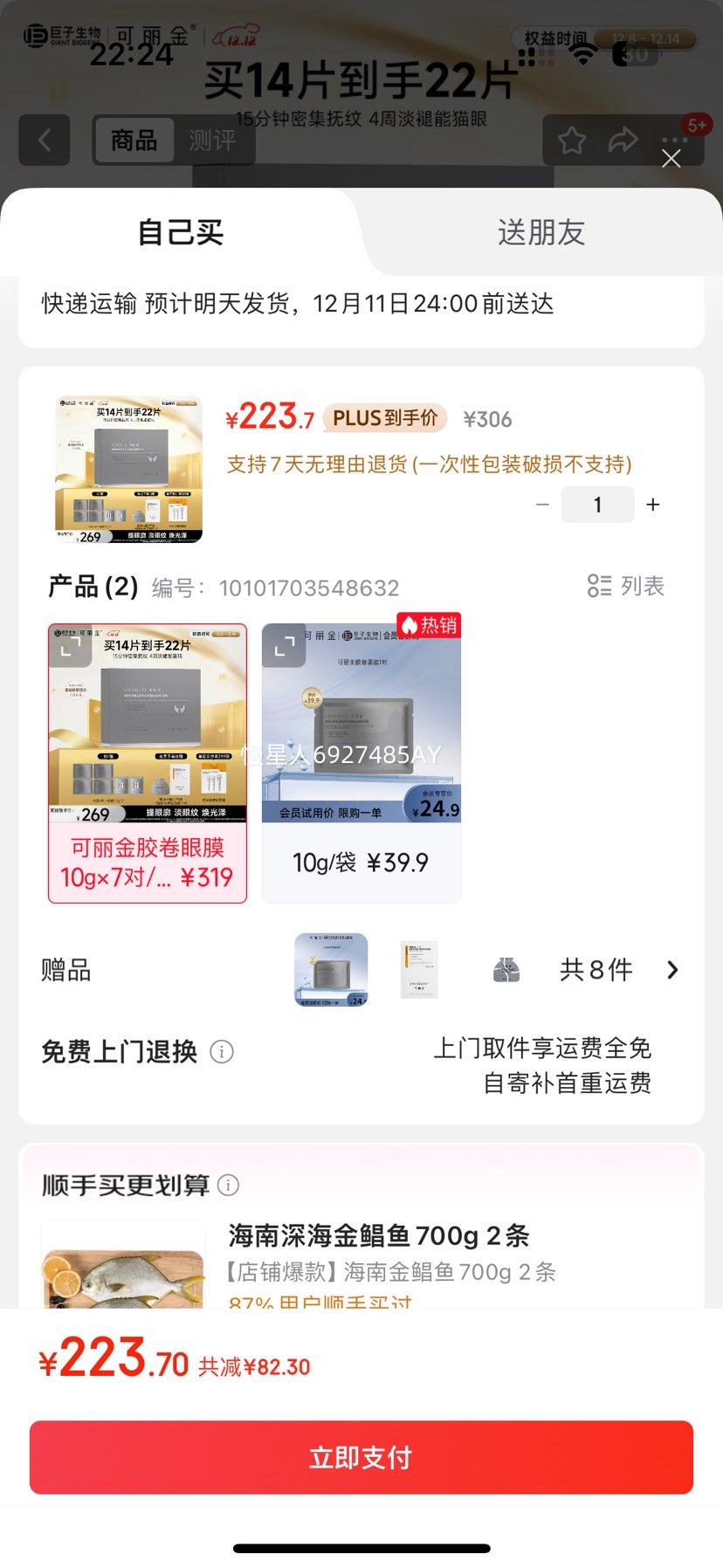Open the main product thumbnail image
The width and height of the screenshot is (723, 1568).
point(129,471)
